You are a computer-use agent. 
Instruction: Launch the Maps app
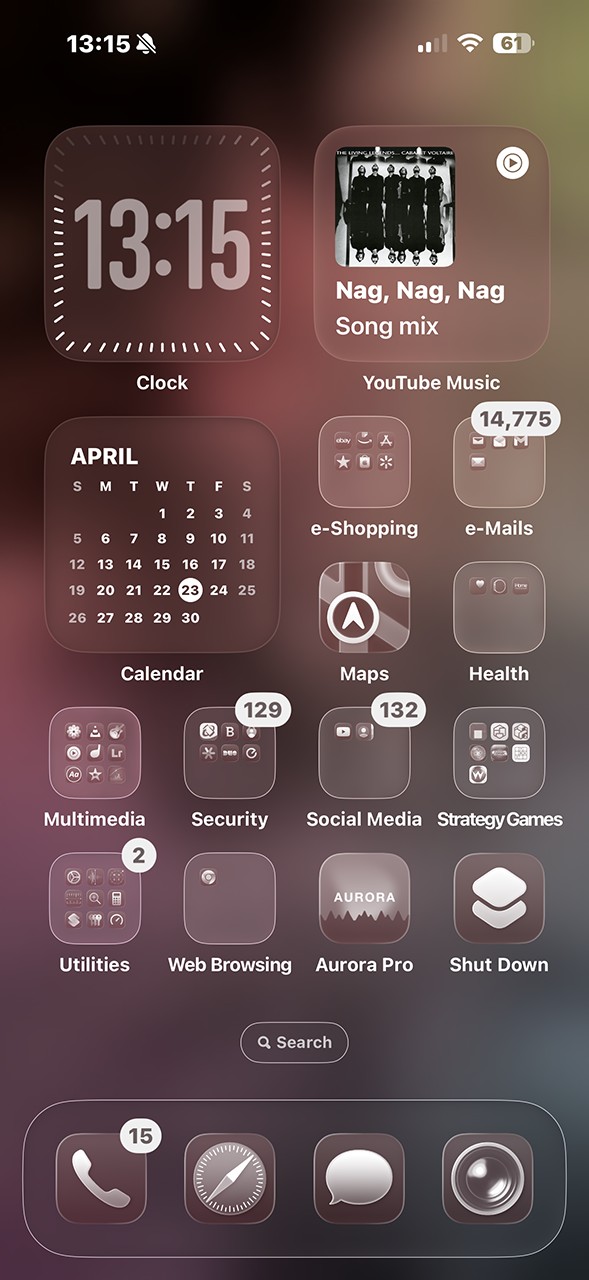[x=364, y=607]
